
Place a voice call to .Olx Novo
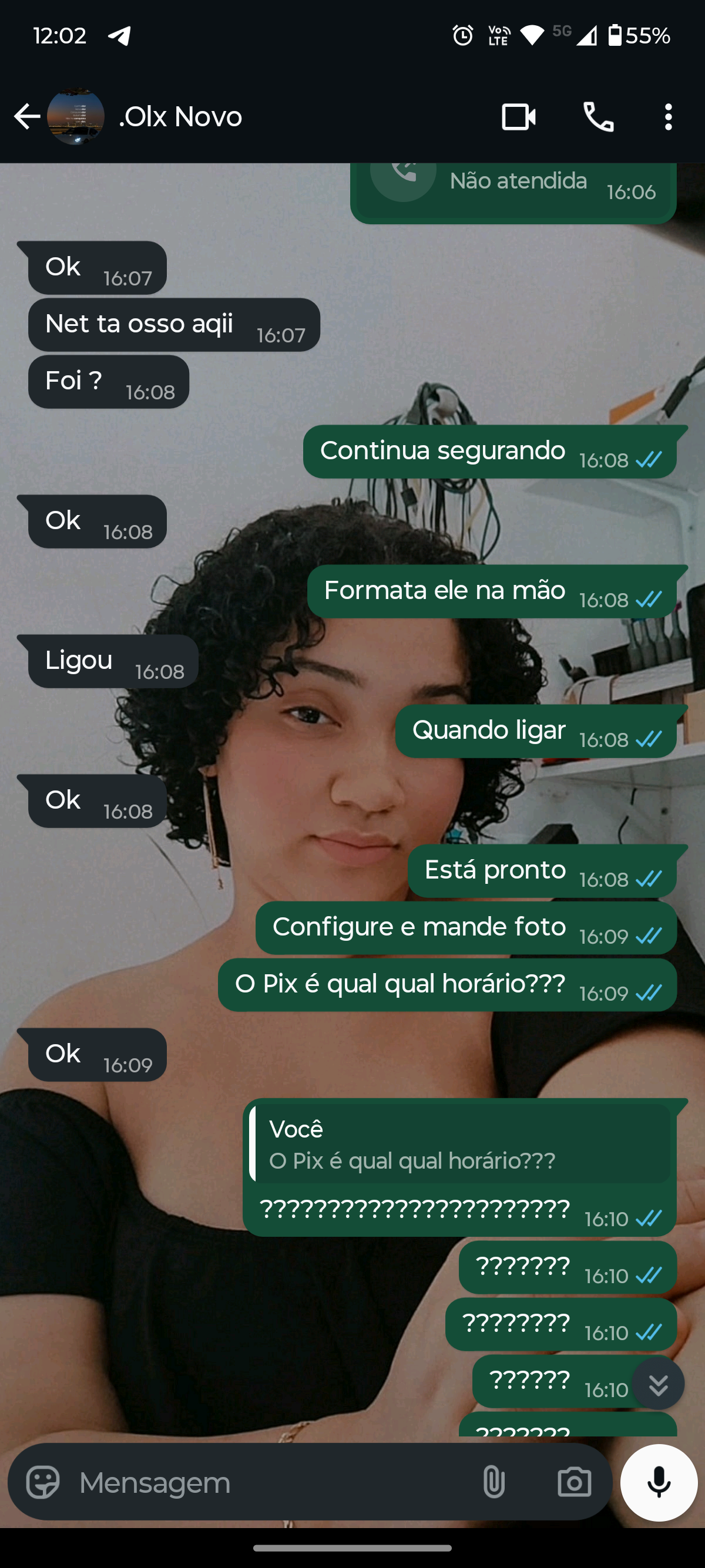[x=598, y=116]
